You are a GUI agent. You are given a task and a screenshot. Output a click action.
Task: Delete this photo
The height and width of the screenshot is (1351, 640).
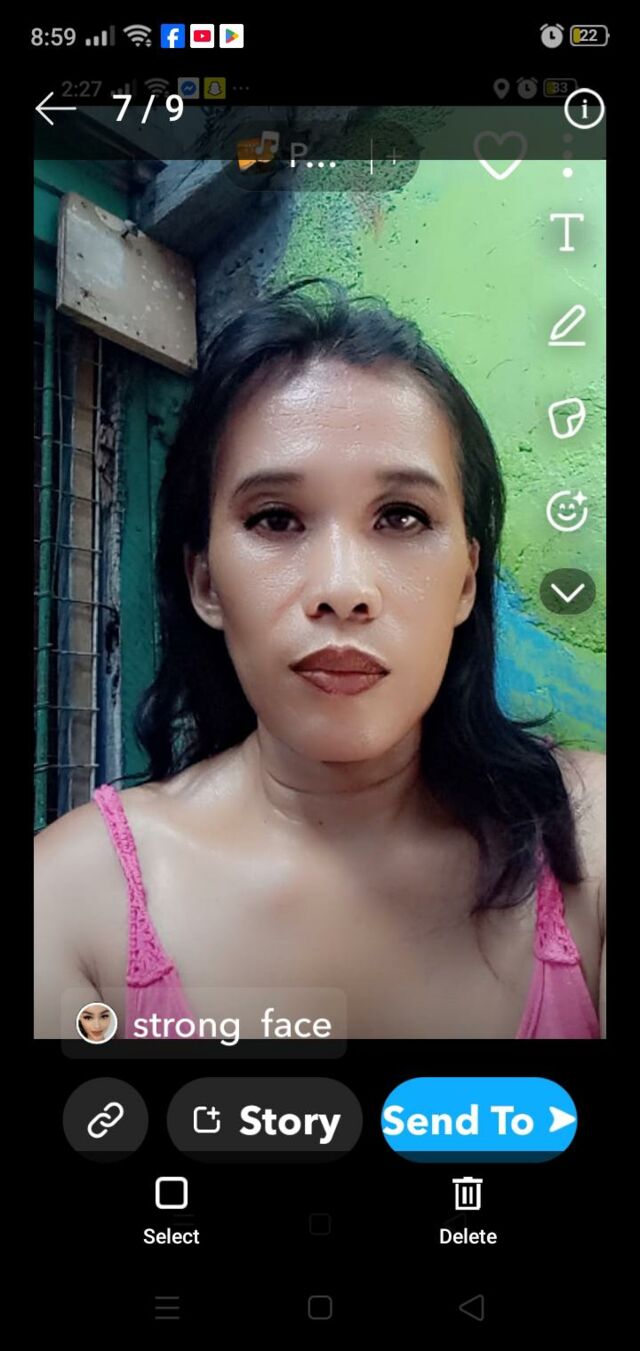[467, 1209]
